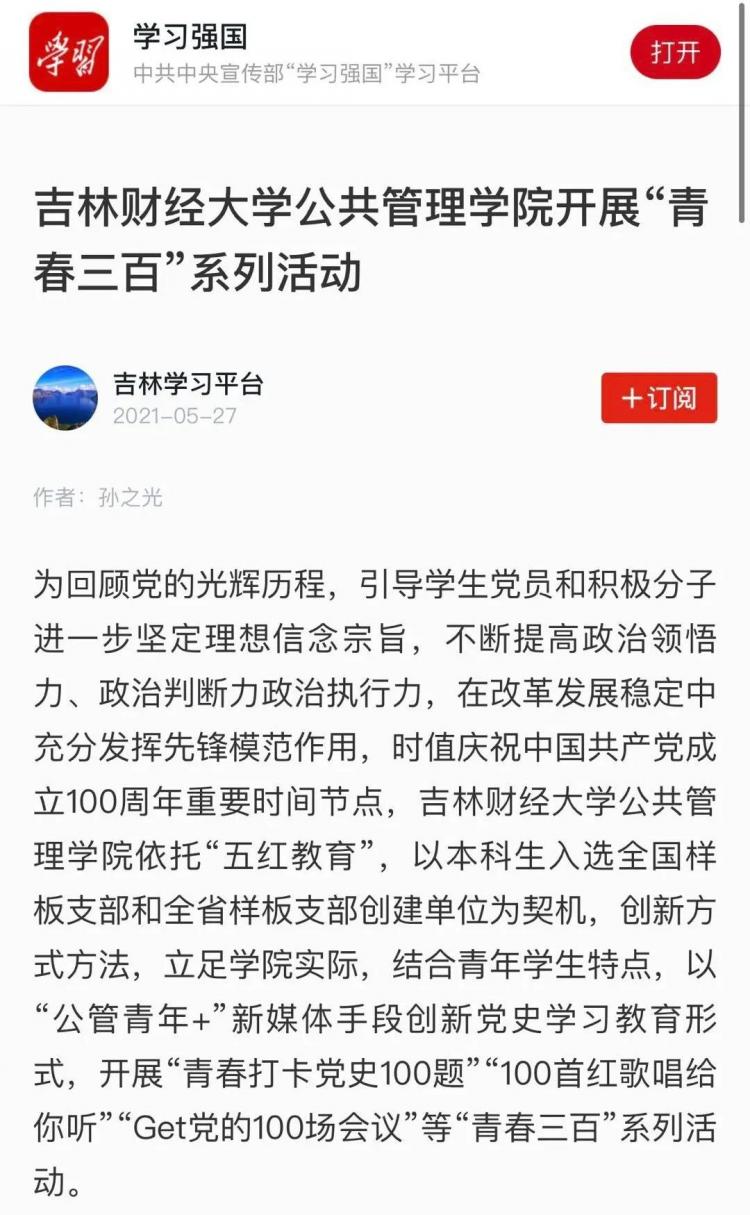750x1215 pixels.
Task: Open the 吉林学习平台 publisher profile
Action: tap(188, 384)
